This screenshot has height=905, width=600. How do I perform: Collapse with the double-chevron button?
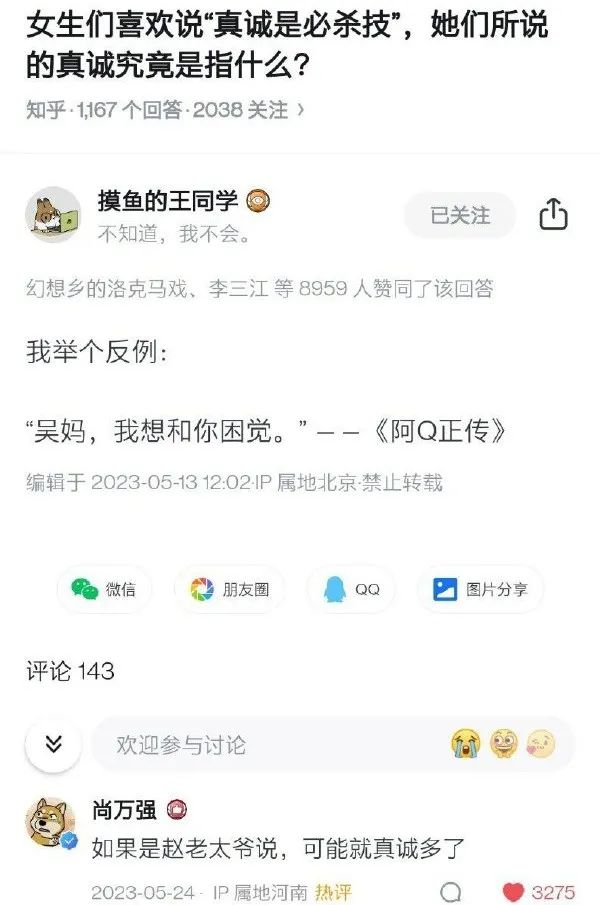point(54,744)
